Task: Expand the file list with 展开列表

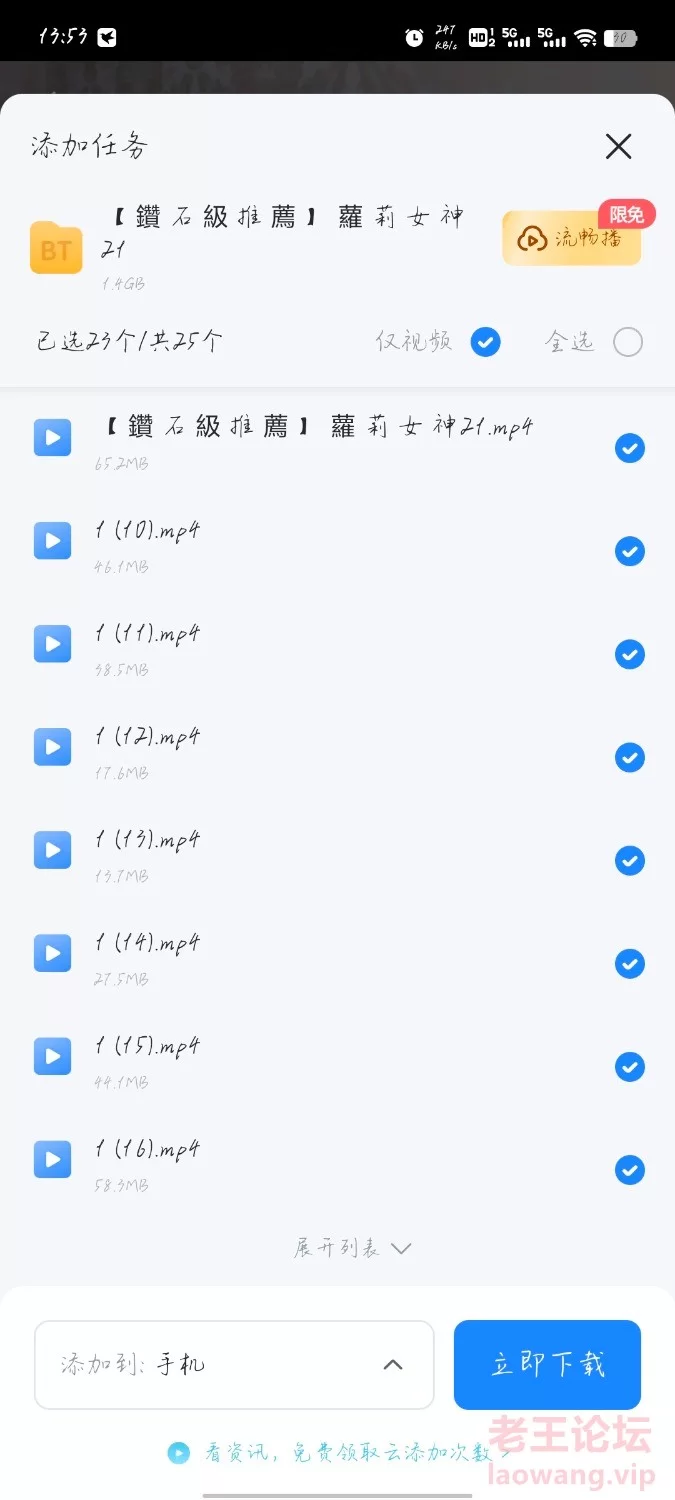Action: pyautogui.click(x=352, y=1248)
